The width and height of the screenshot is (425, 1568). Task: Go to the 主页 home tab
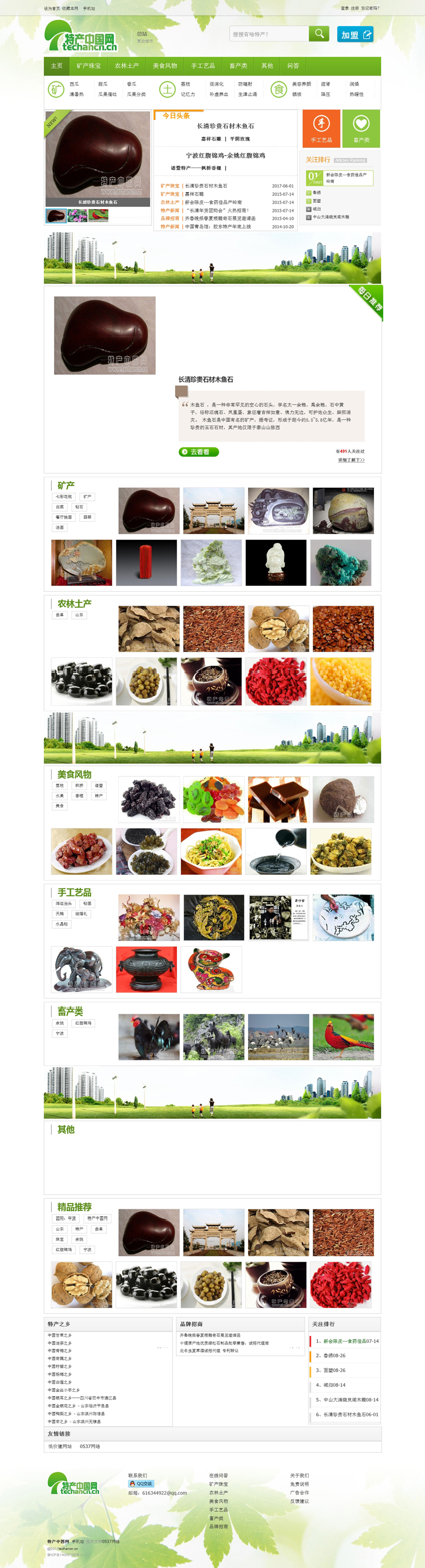click(57, 66)
